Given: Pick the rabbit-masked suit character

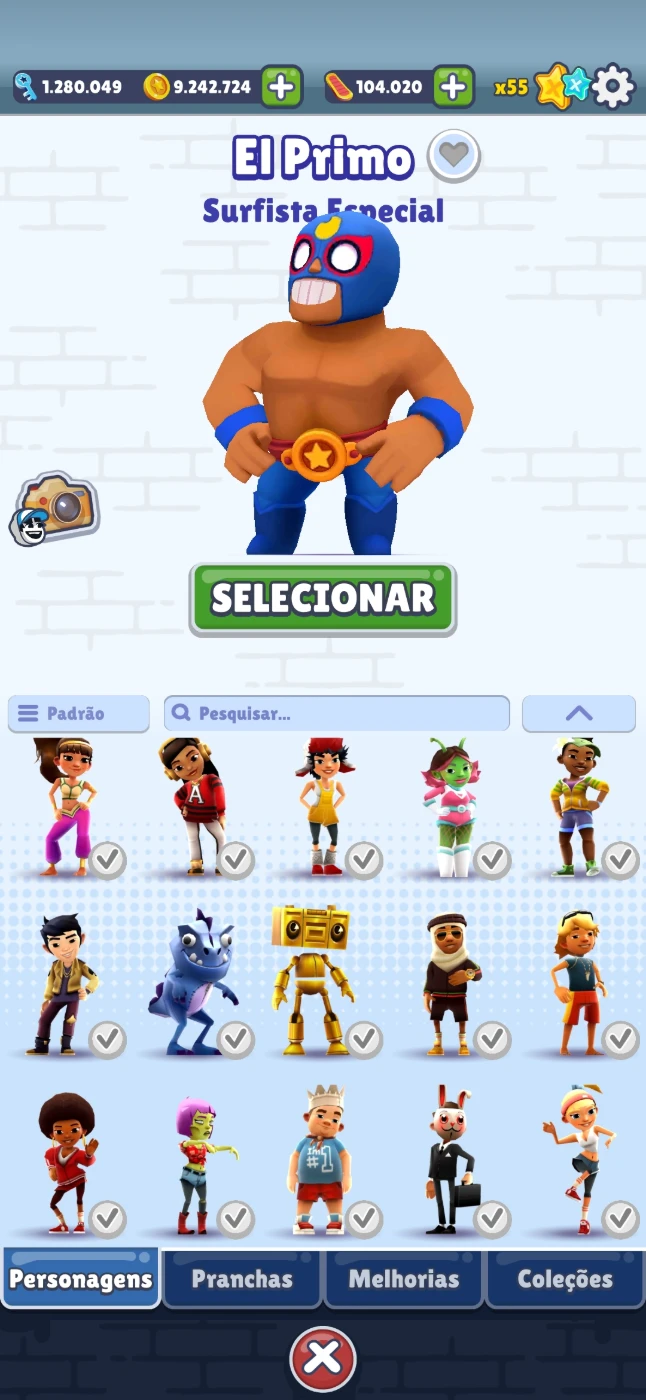Looking at the screenshot, I should click(449, 1160).
